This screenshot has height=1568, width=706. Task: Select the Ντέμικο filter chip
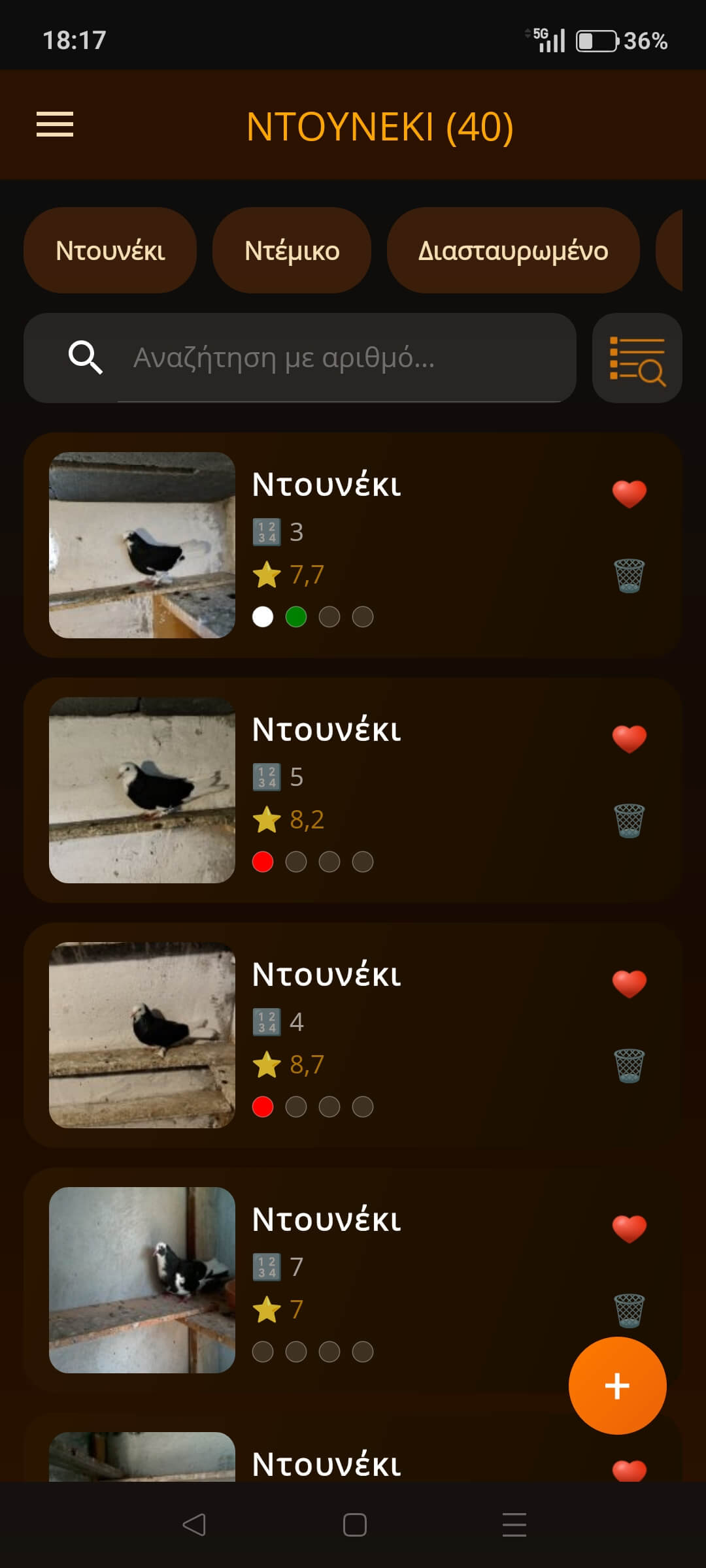[x=292, y=250]
